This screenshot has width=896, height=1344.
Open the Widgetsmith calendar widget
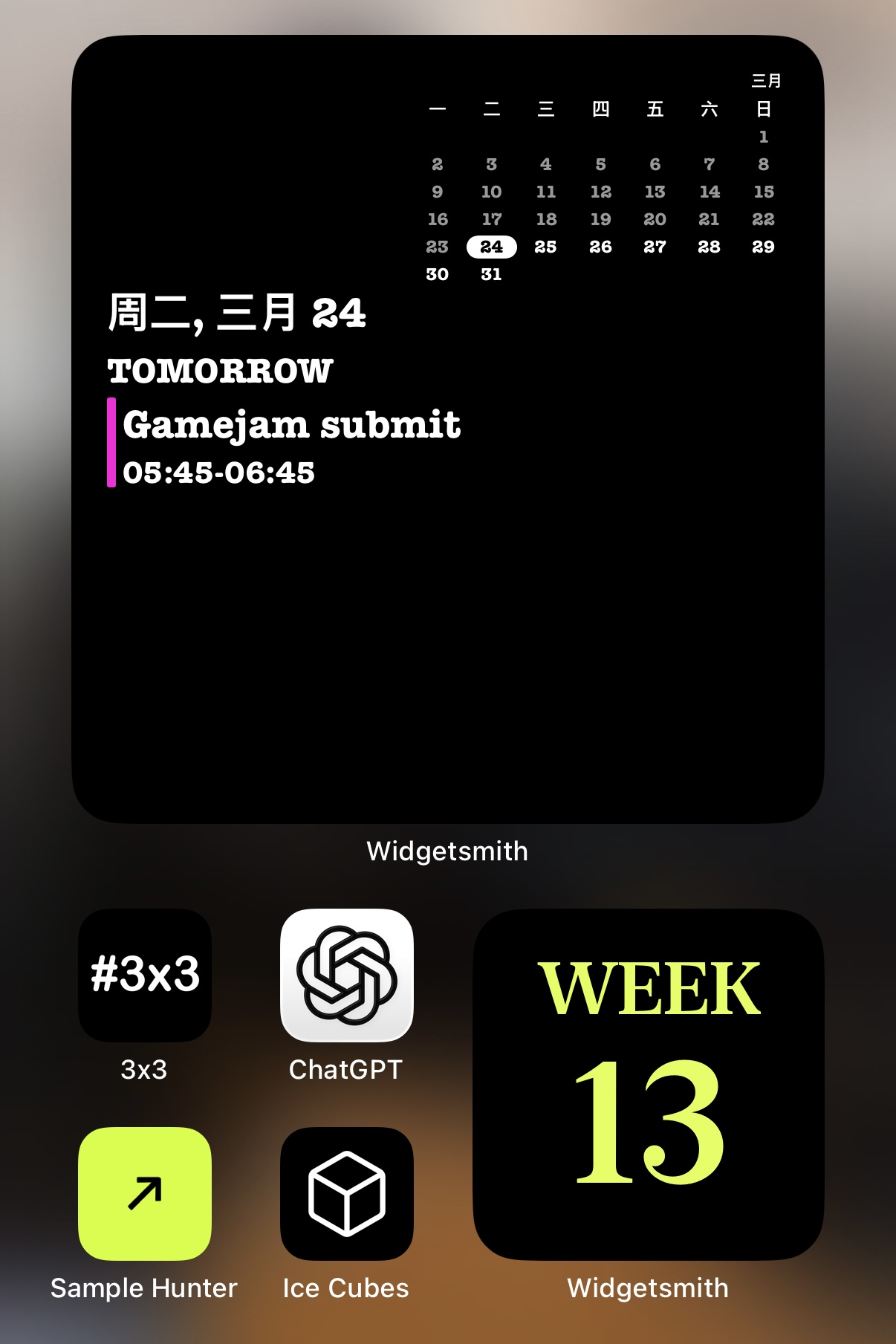coord(447,429)
